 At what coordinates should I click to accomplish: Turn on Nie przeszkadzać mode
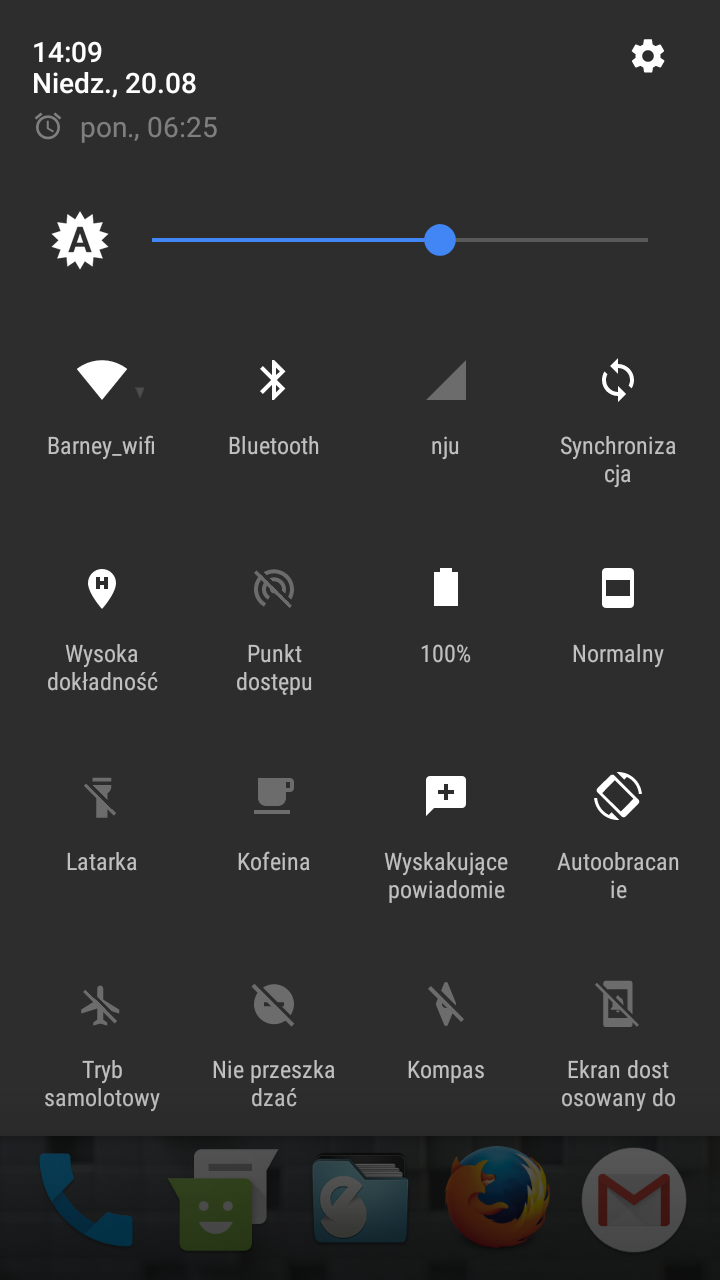pyautogui.click(x=273, y=1005)
